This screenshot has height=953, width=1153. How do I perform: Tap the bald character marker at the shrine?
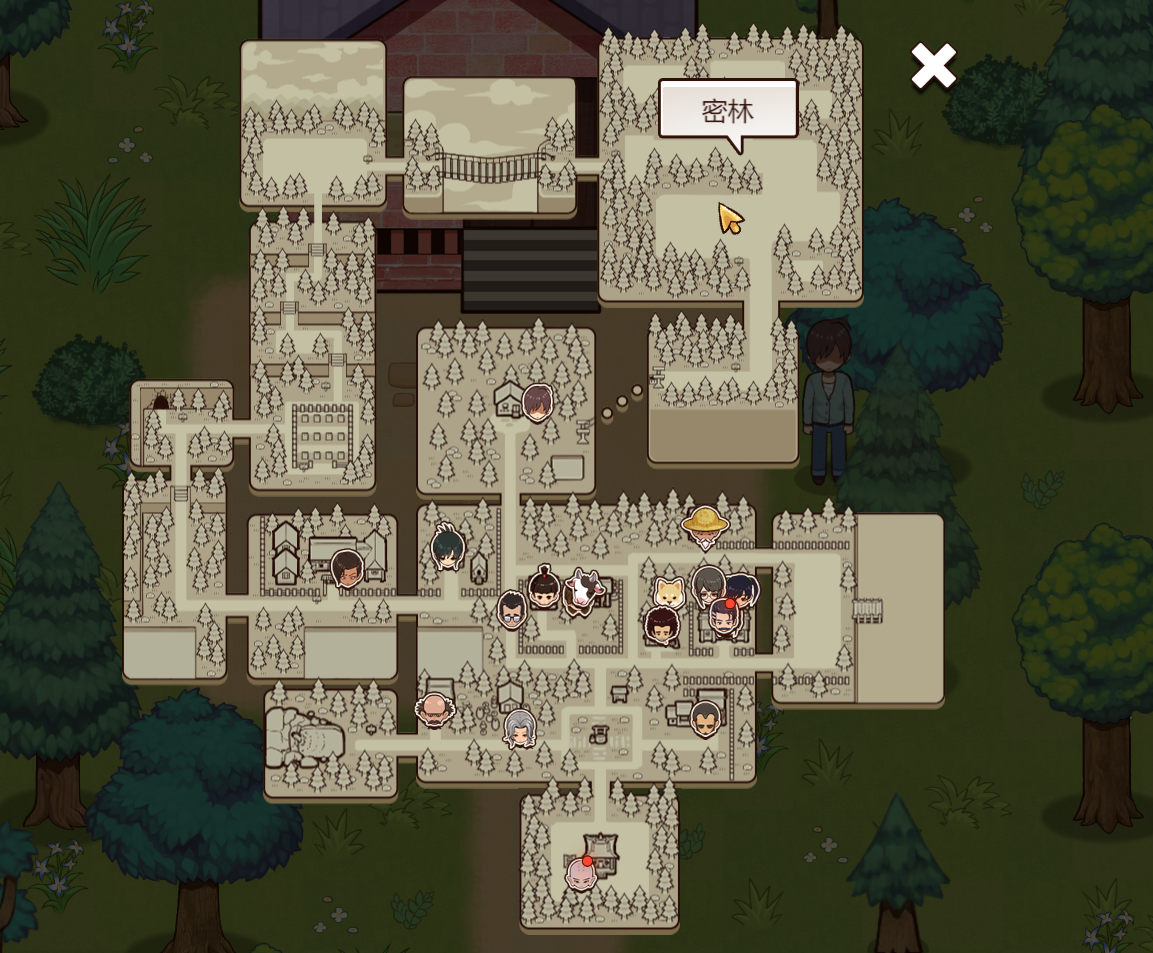click(581, 873)
